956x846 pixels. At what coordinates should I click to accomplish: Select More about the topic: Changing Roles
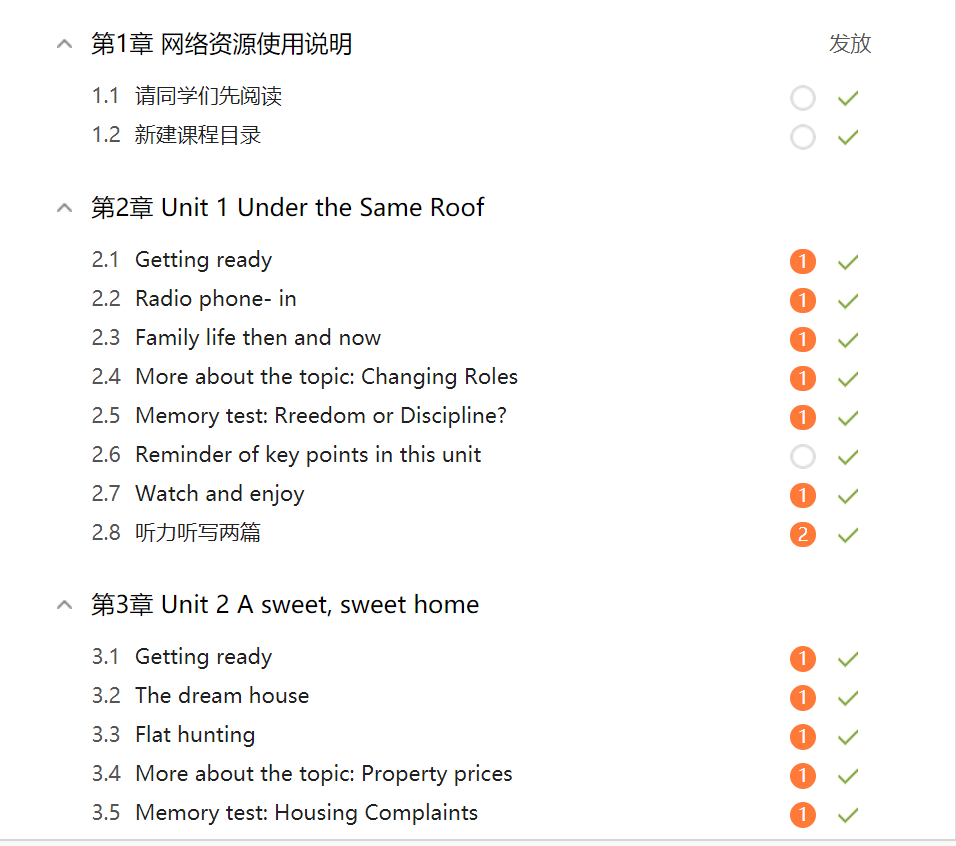pyautogui.click(x=326, y=378)
